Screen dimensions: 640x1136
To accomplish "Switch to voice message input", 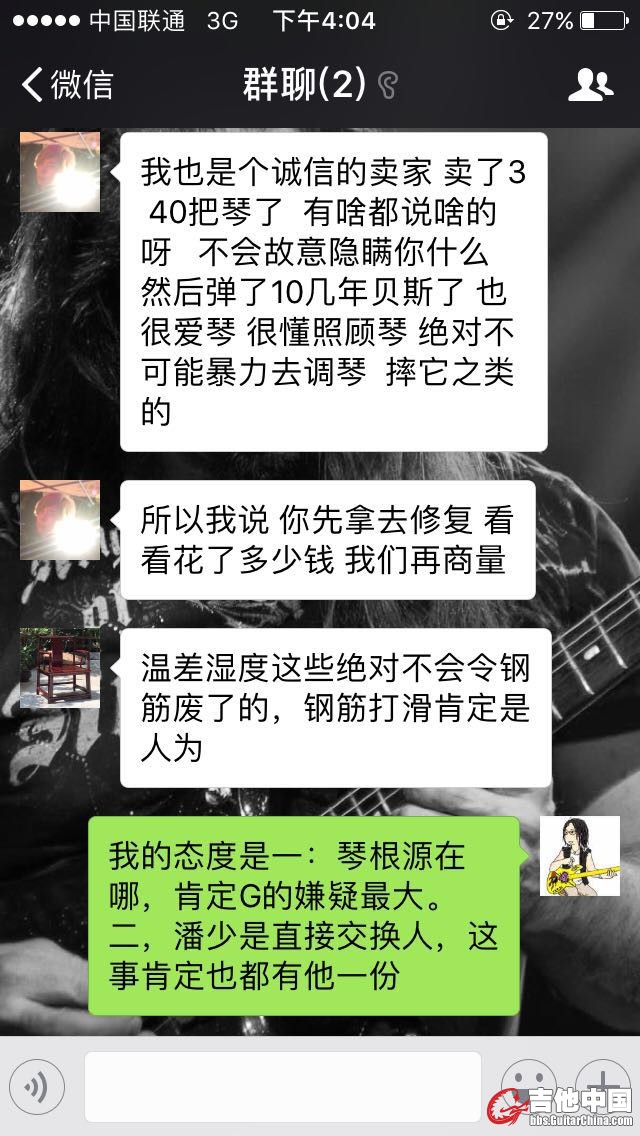I will [37, 1087].
